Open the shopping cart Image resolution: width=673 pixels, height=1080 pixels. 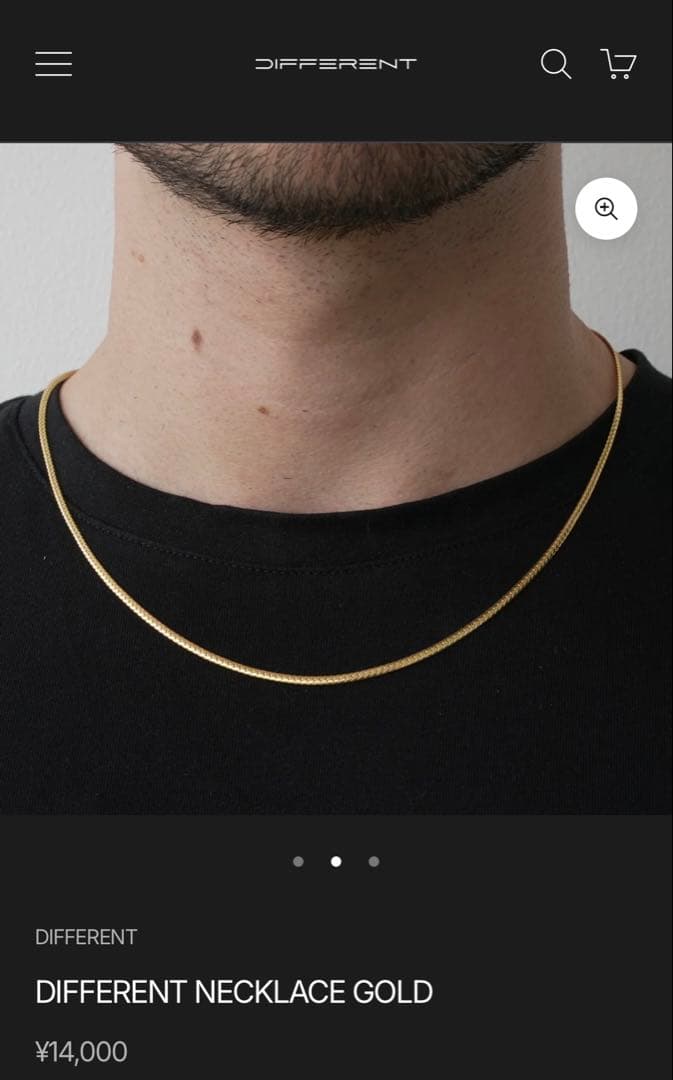tap(618, 64)
